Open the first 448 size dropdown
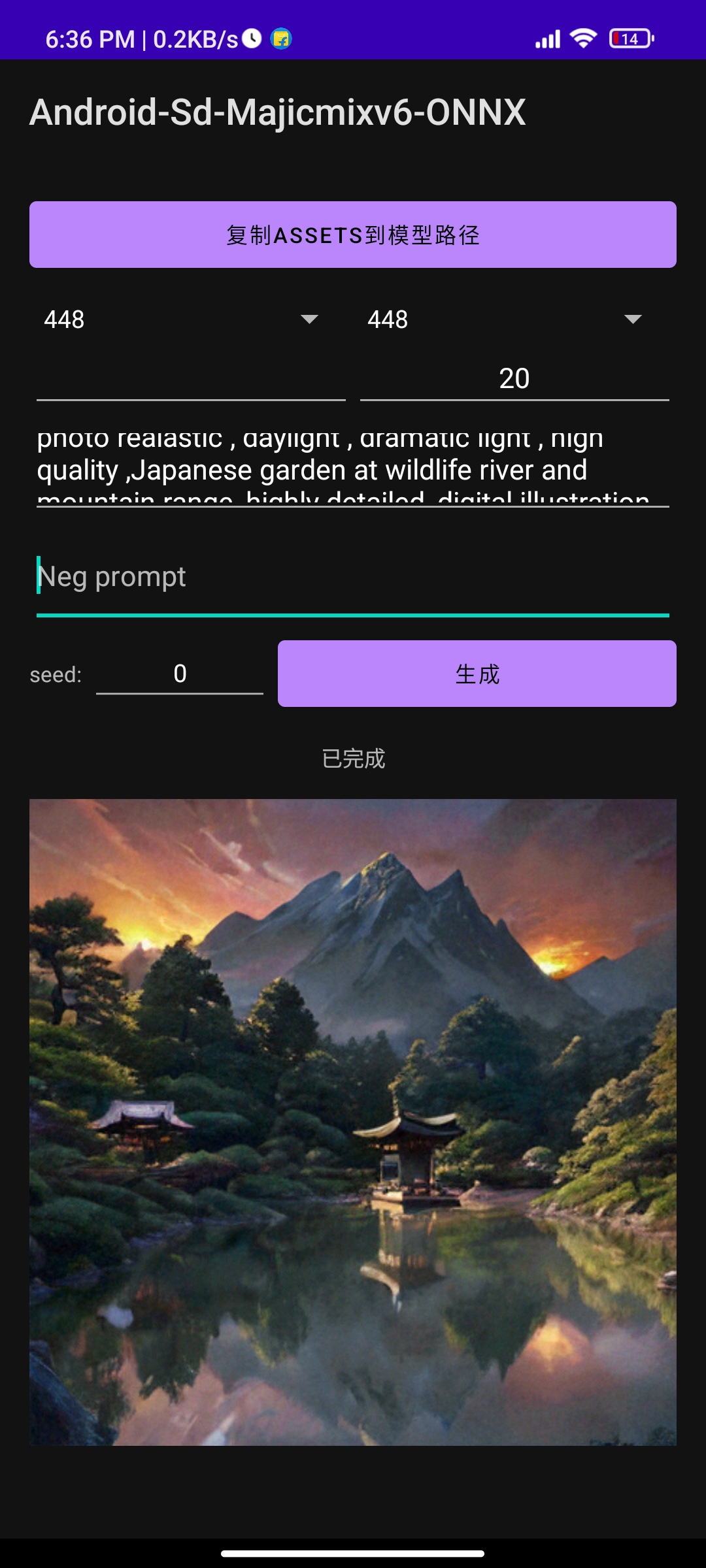This screenshot has width=706, height=1568. tap(181, 319)
